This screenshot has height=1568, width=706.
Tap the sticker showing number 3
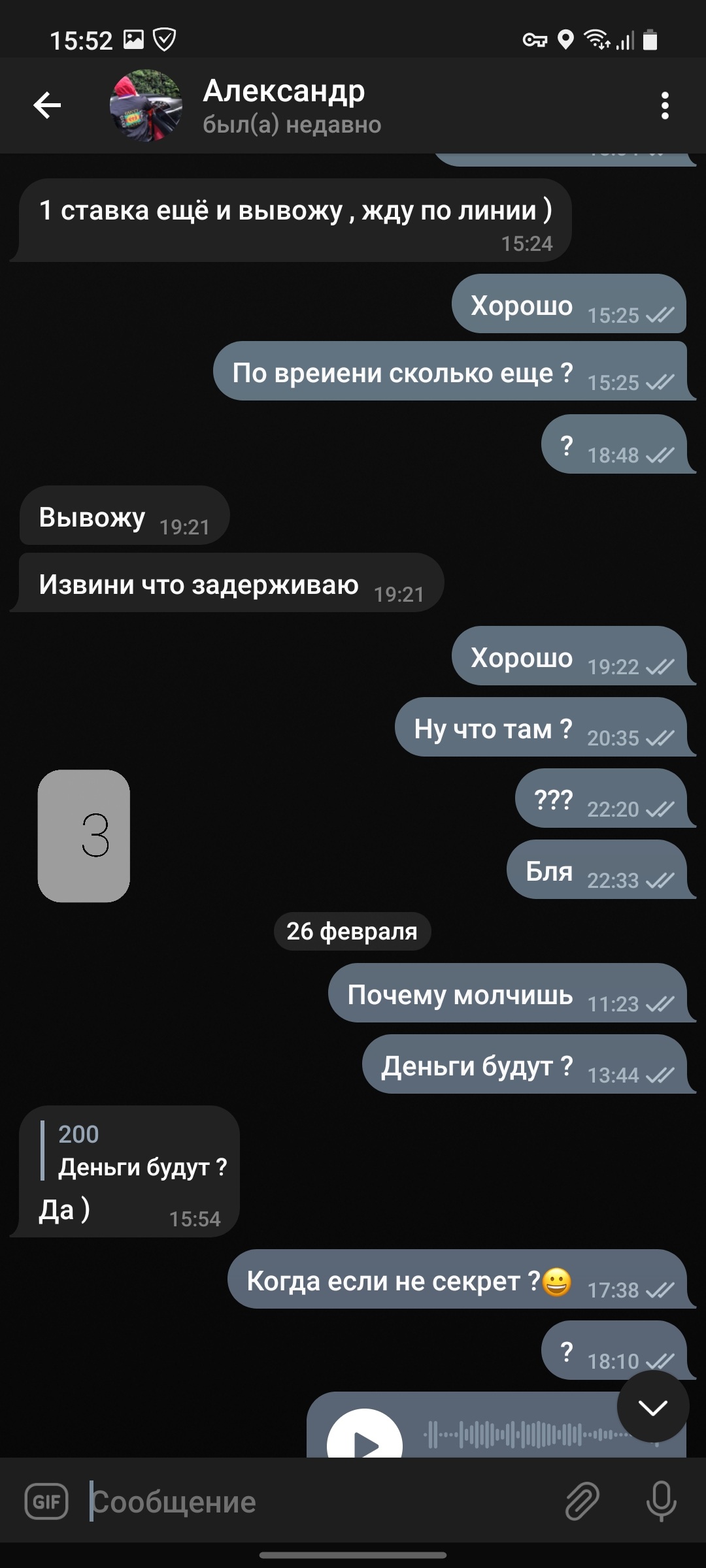84,836
